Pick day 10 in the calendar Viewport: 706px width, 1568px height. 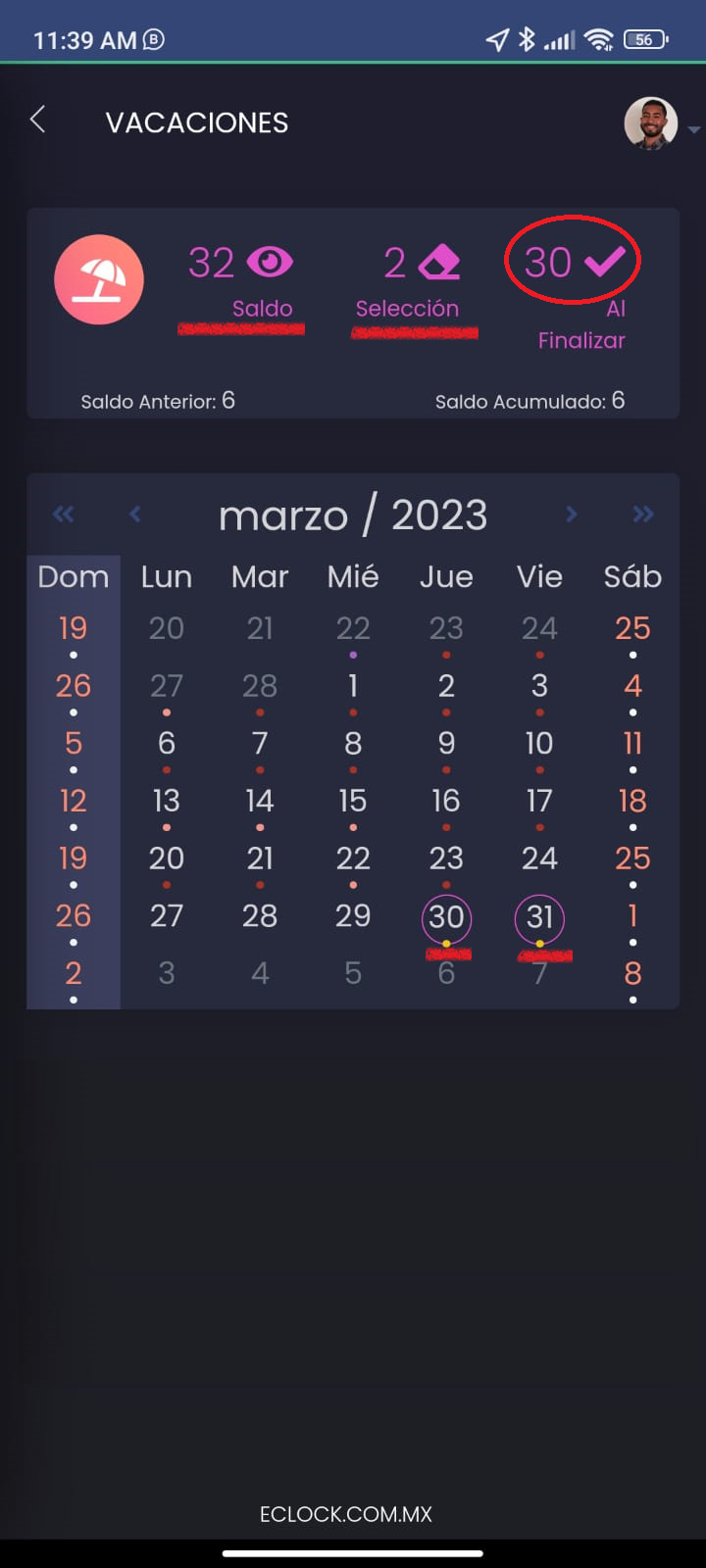(539, 743)
